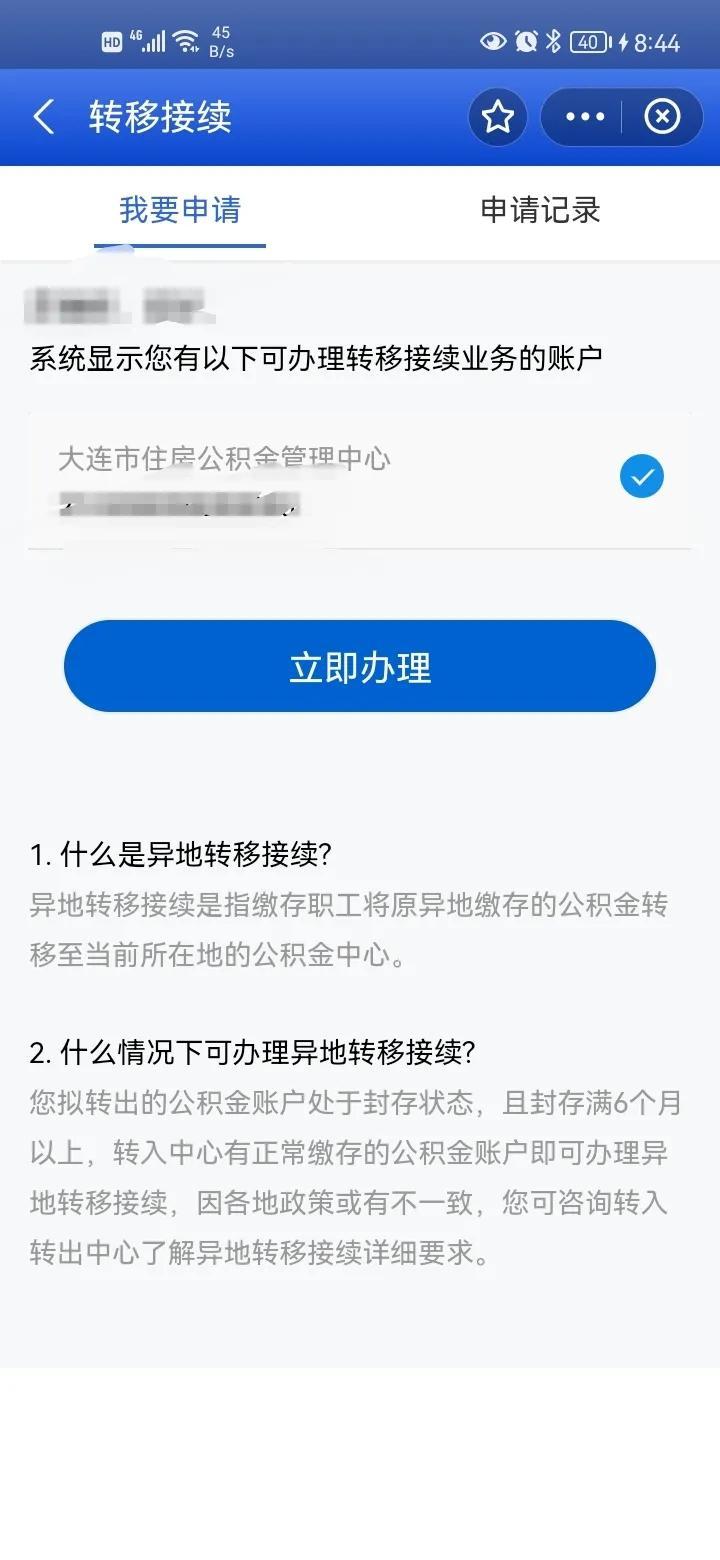This screenshot has height=1560, width=720.
Task: Close the mini program
Action: tap(661, 117)
